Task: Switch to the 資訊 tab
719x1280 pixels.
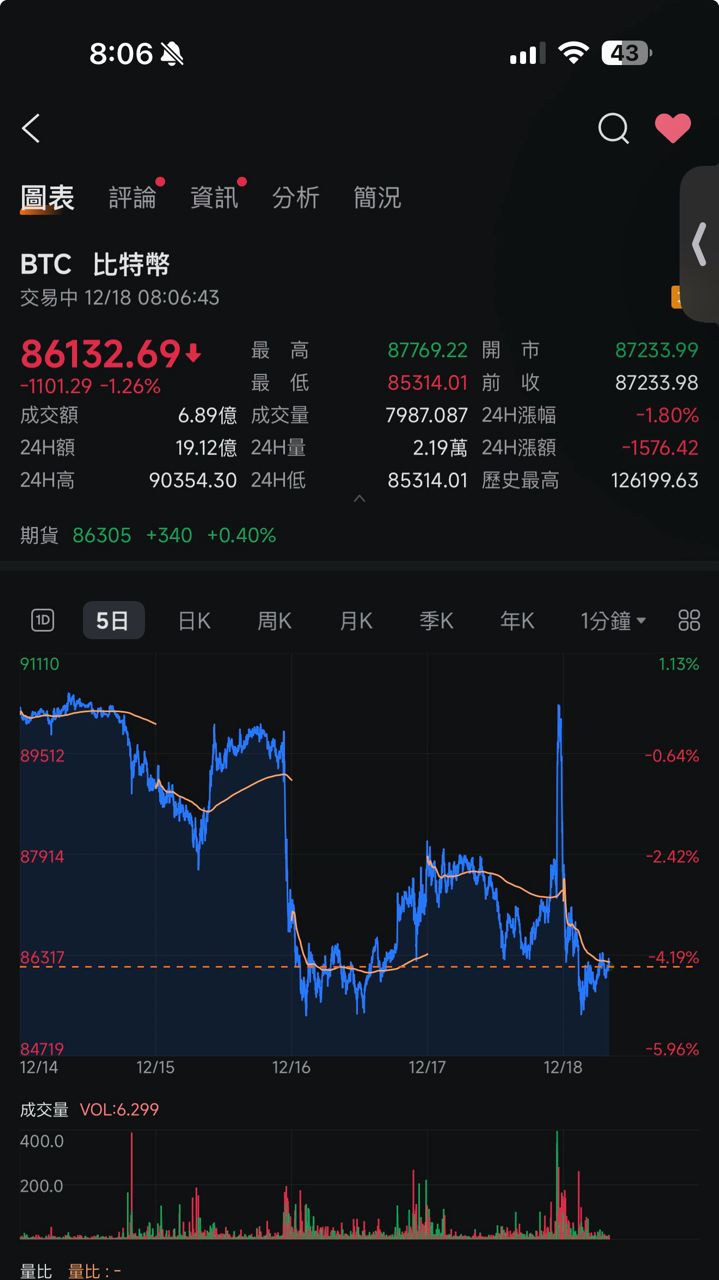Action: [x=215, y=198]
